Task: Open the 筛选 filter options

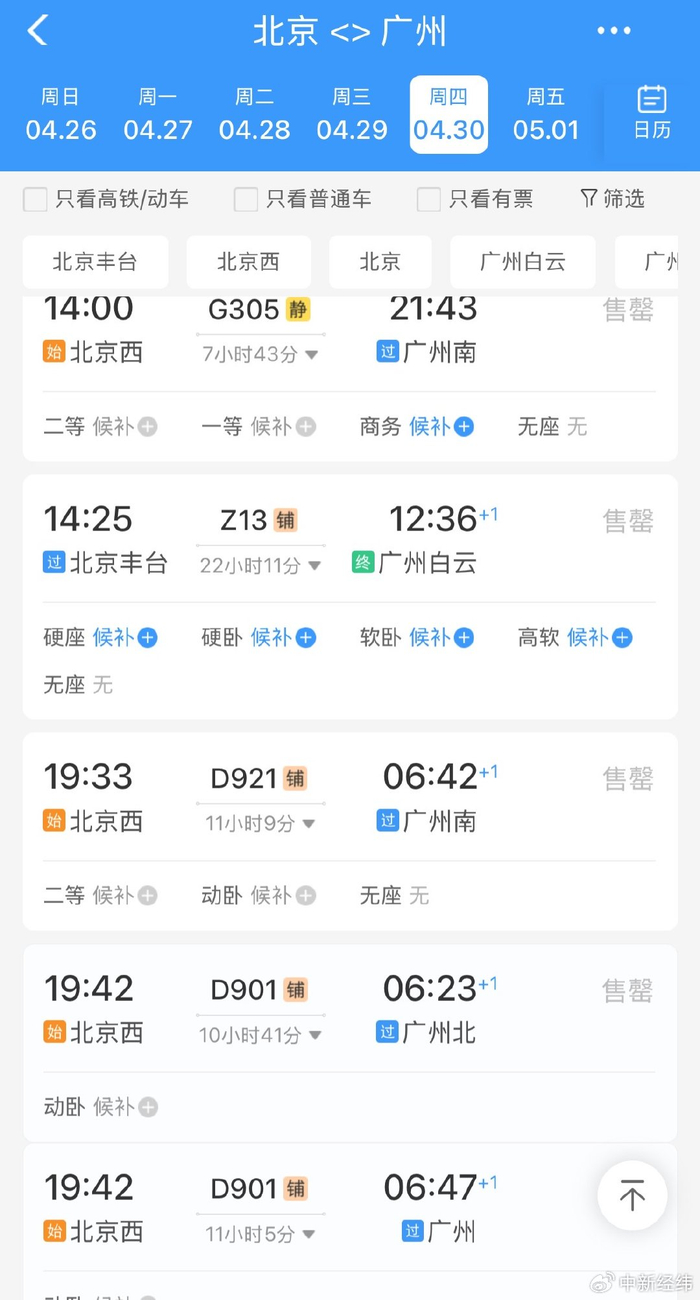Action: point(612,199)
